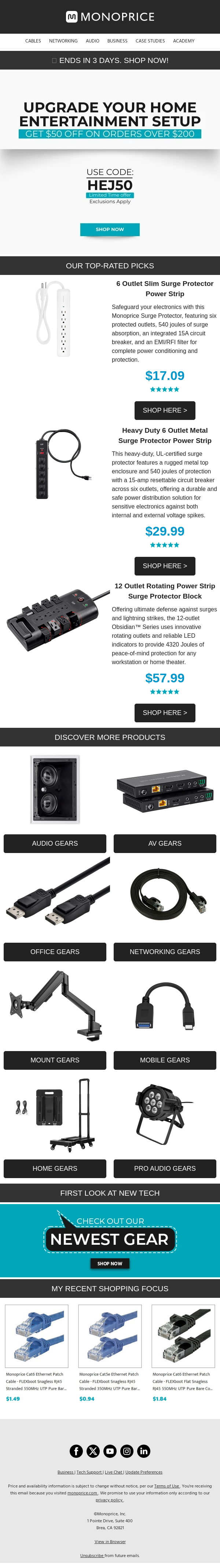View Networking Gears products
This screenshot has width=220, height=1568.
point(165,951)
